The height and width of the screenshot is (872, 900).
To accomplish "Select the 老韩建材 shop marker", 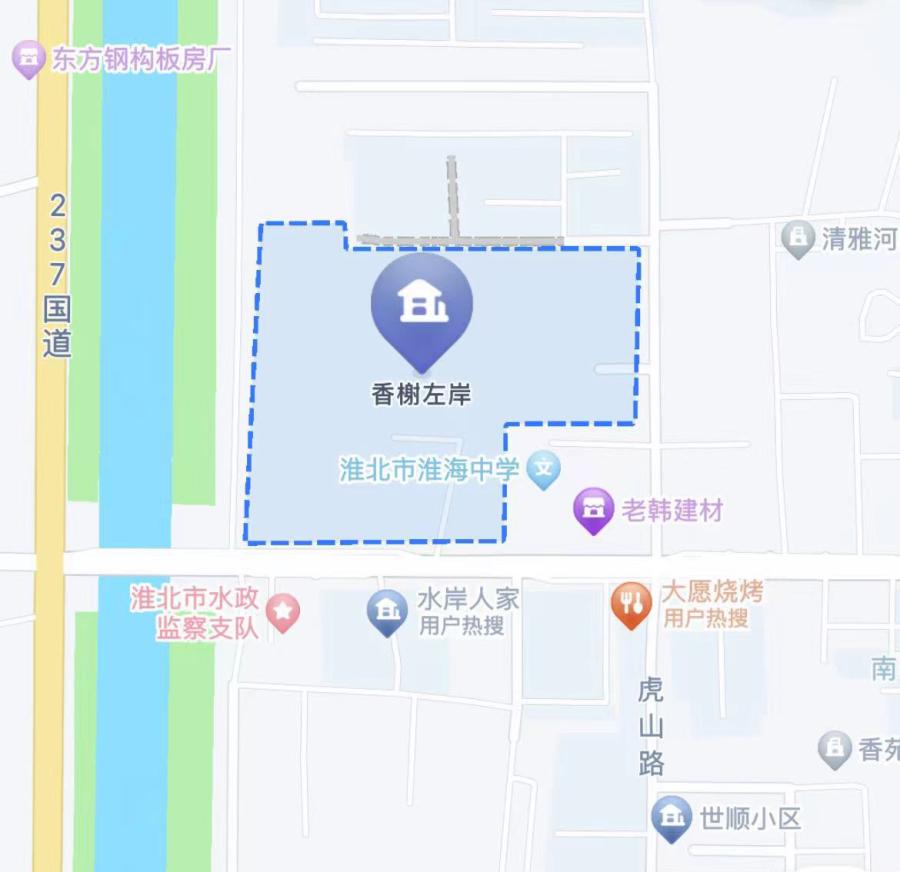I will tap(593, 510).
